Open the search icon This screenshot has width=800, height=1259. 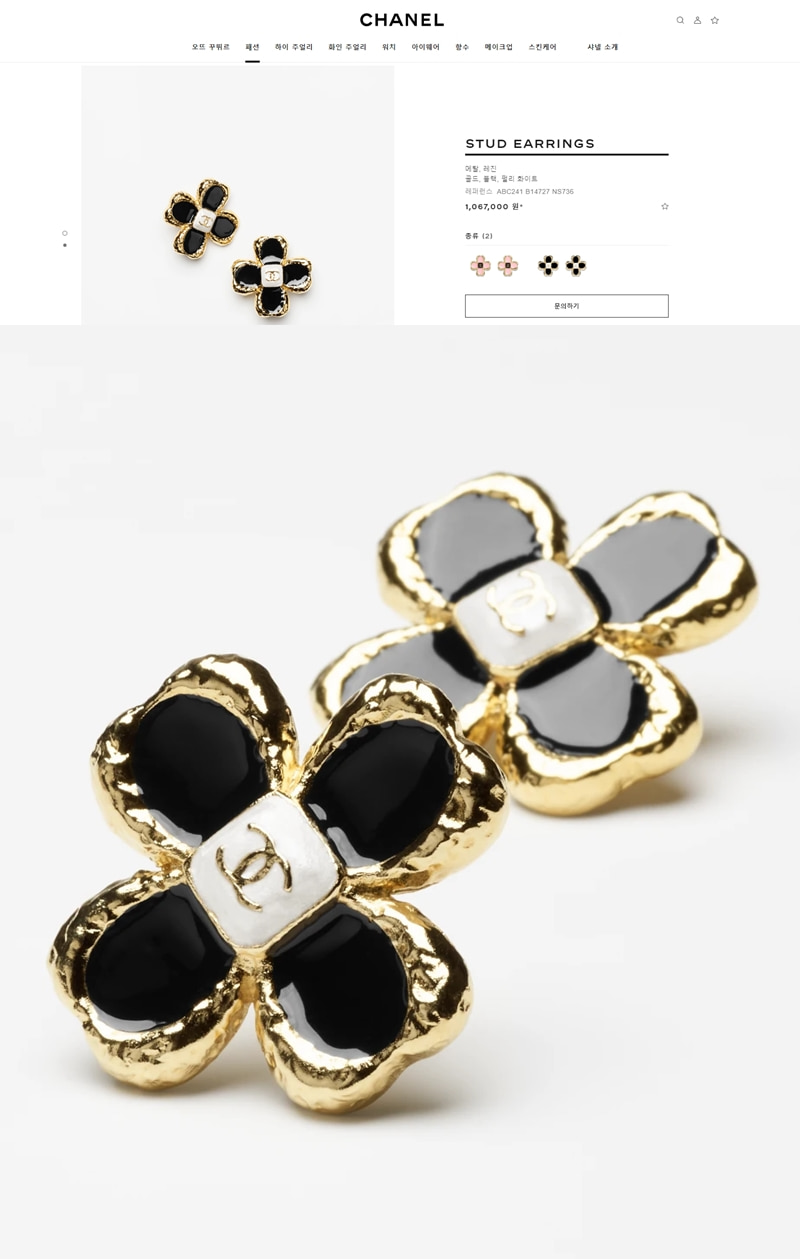pyautogui.click(x=680, y=20)
